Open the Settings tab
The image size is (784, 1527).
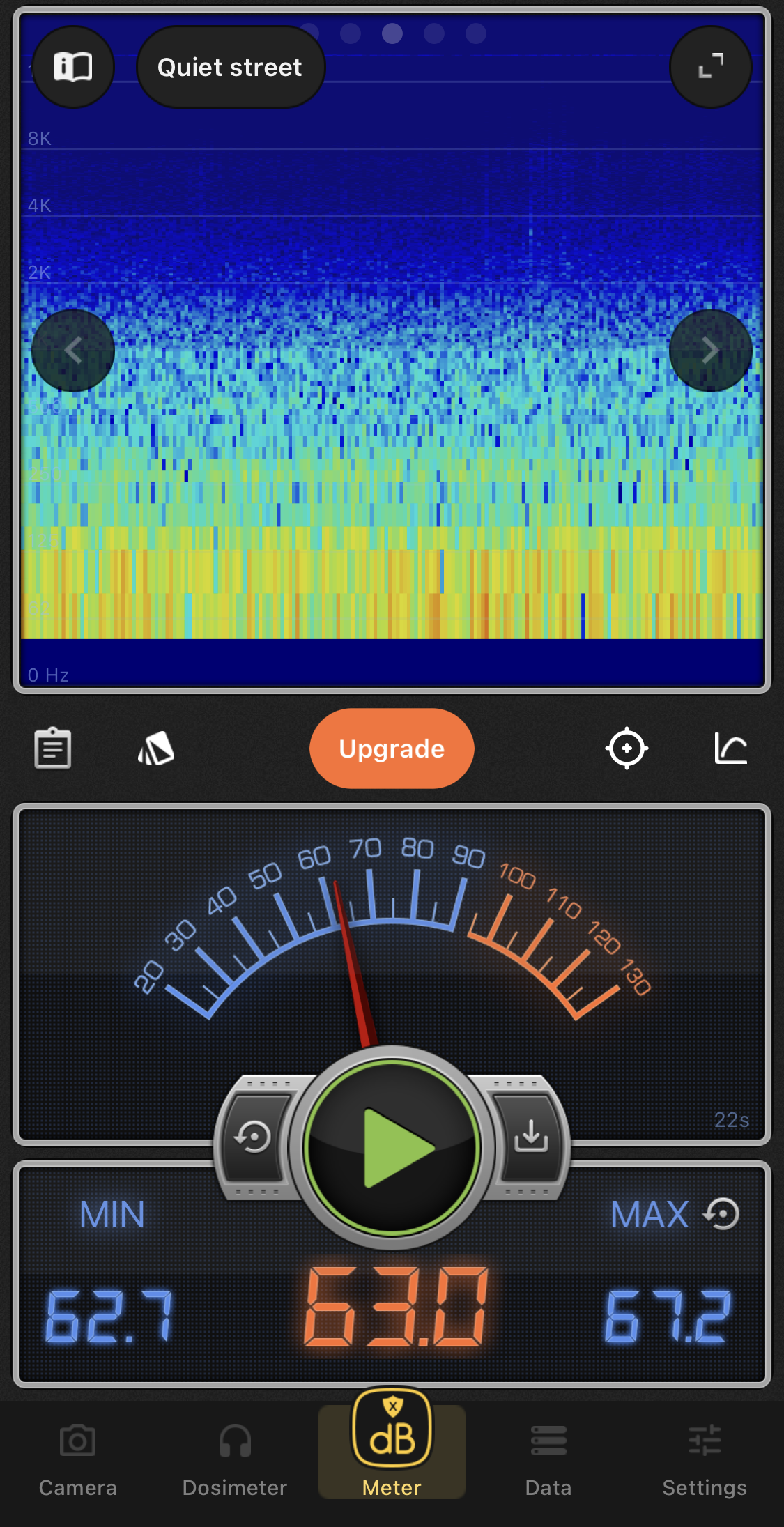click(x=705, y=1457)
